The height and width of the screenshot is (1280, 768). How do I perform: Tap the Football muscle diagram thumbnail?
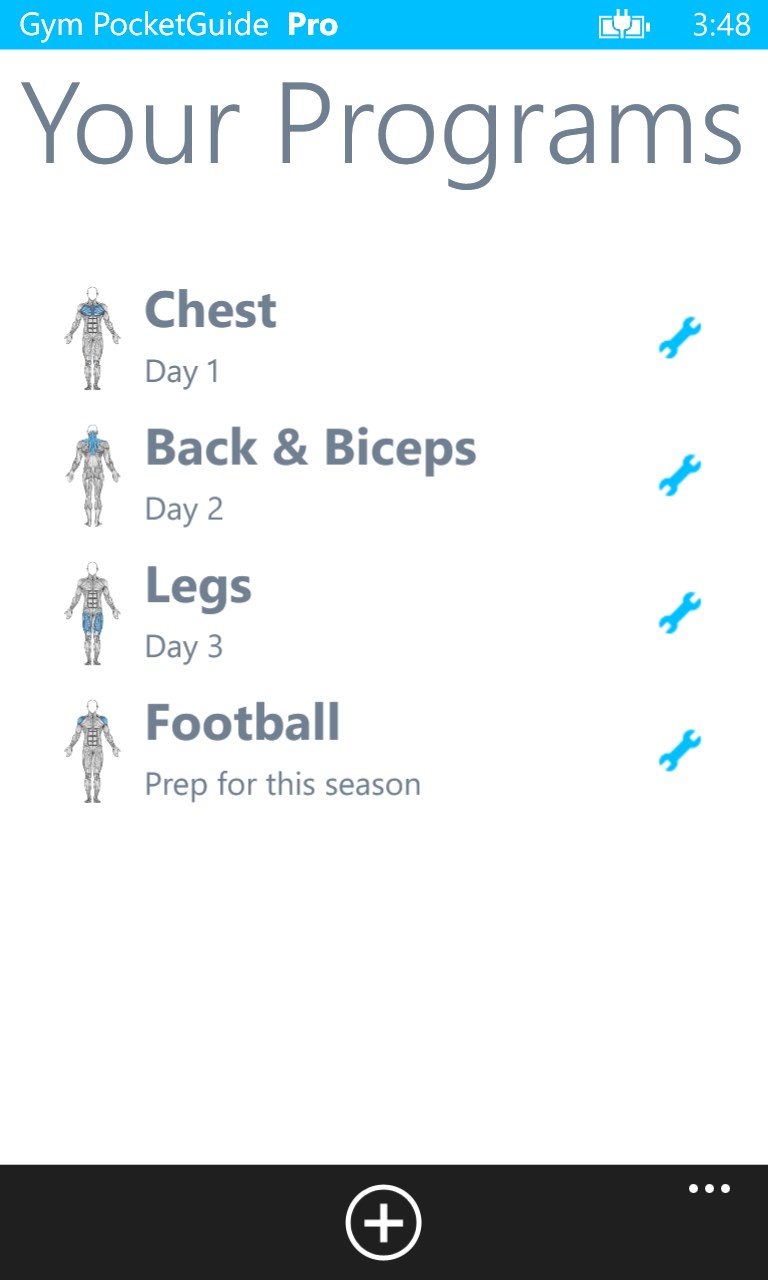pyautogui.click(x=93, y=752)
